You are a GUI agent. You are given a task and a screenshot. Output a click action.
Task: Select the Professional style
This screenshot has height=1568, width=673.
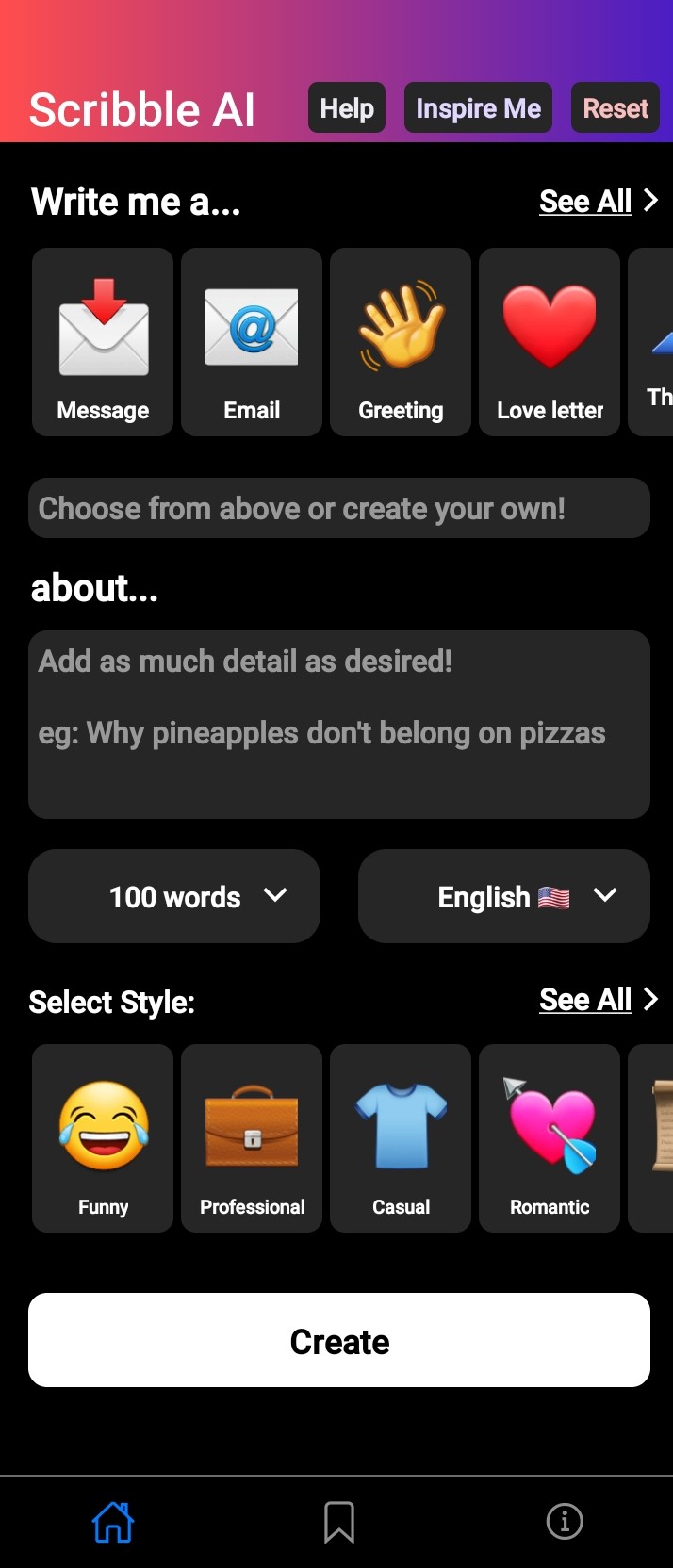tap(252, 1138)
